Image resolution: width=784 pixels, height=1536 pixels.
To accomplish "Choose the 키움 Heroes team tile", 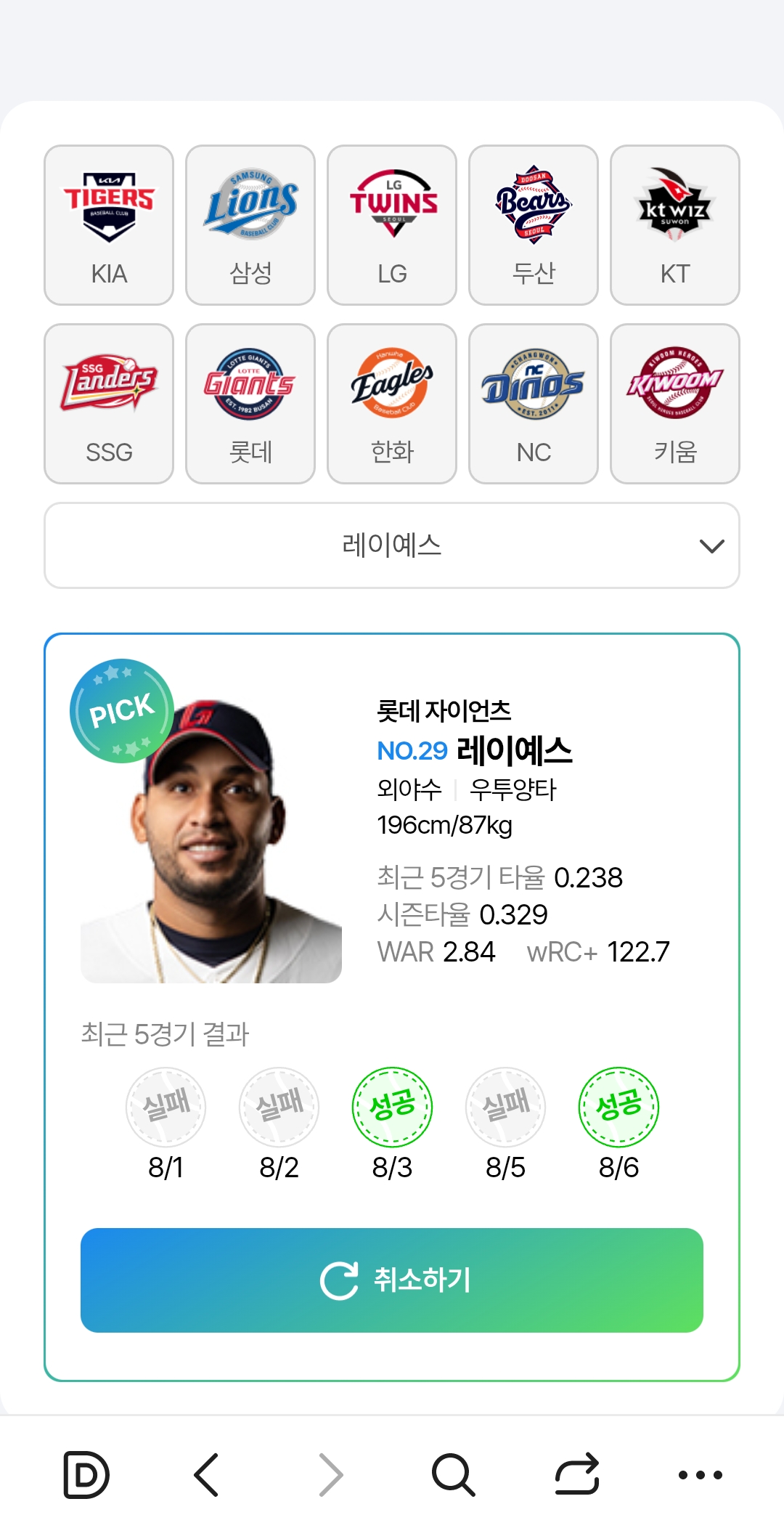I will point(675,404).
